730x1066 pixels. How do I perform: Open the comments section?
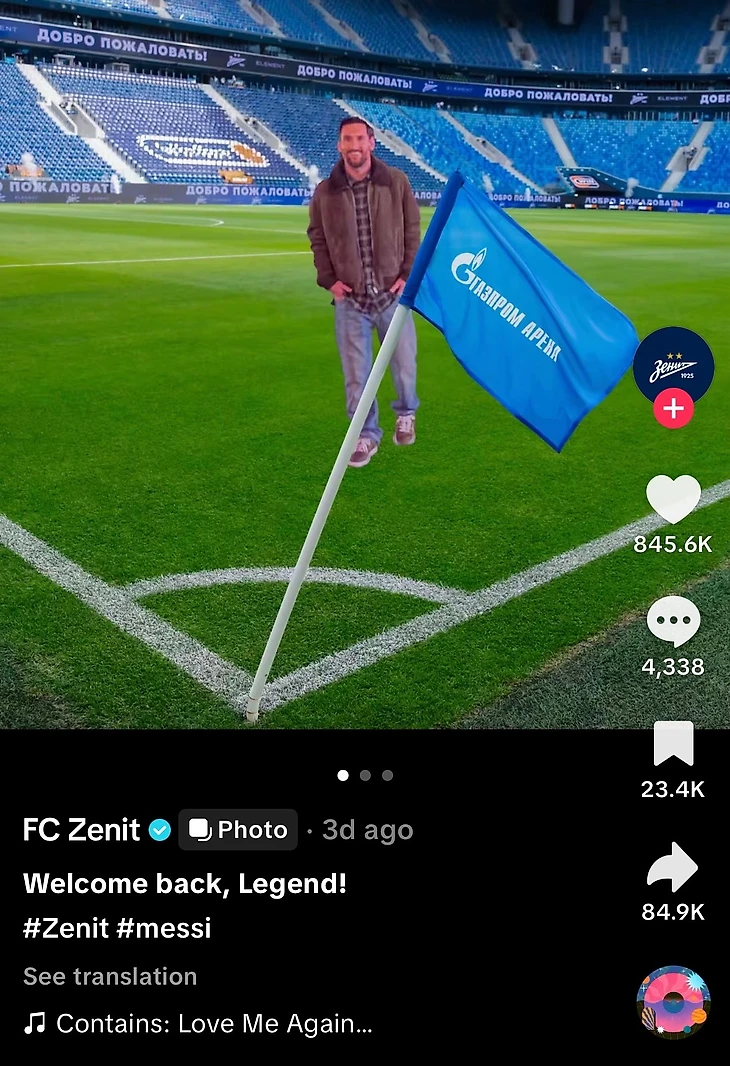[673, 621]
